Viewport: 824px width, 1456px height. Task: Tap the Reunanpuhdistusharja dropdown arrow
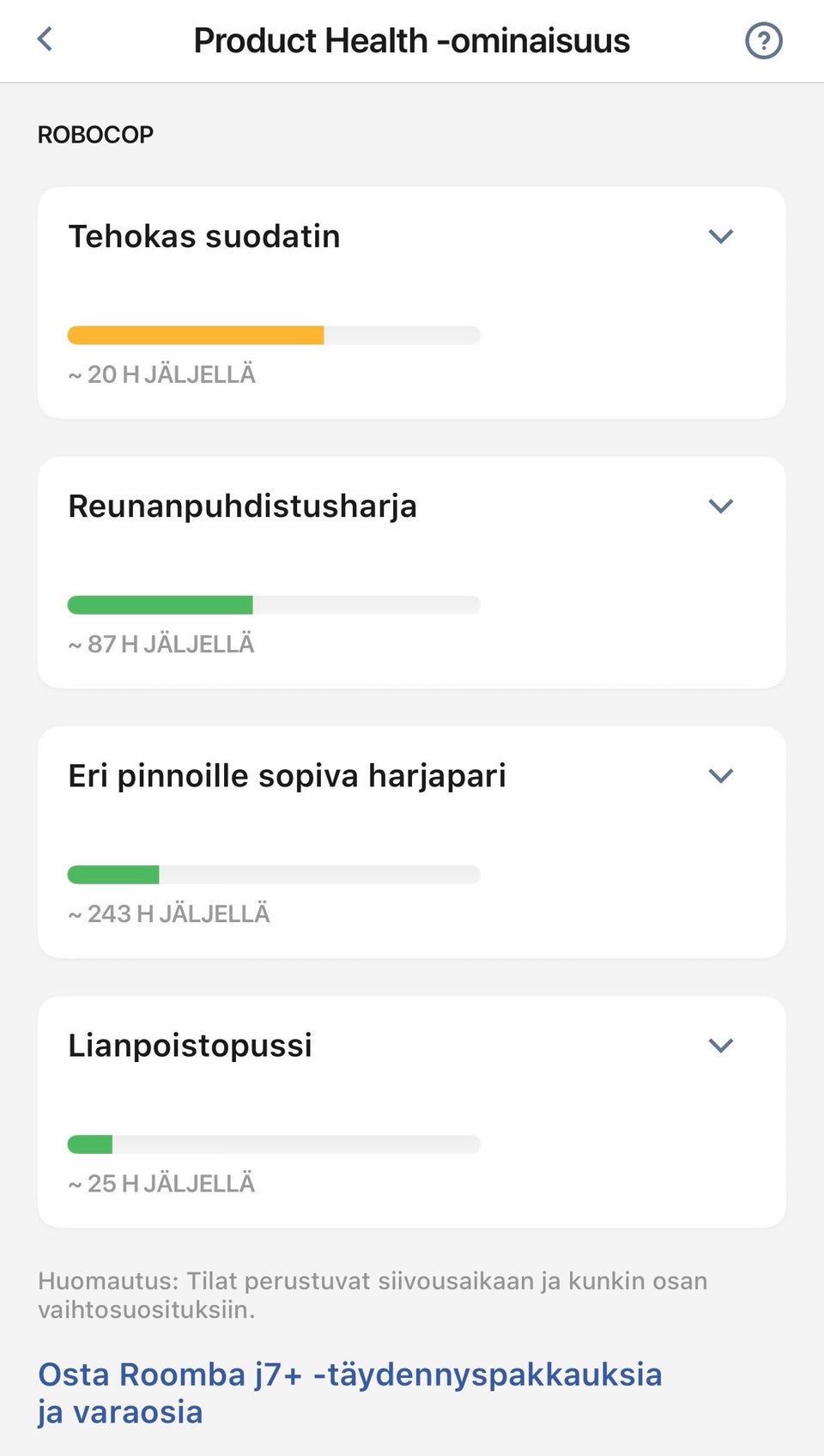[719, 507]
